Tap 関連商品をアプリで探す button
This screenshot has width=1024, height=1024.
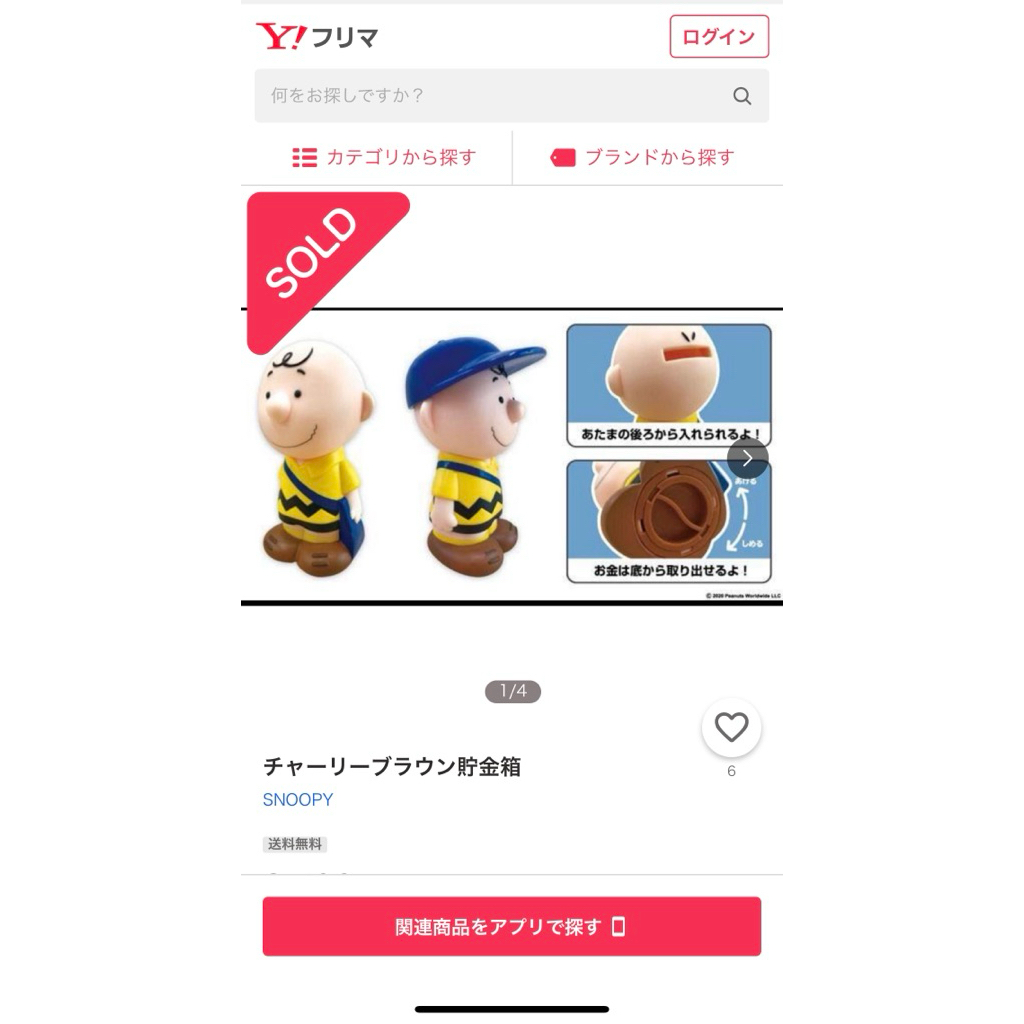pos(511,926)
